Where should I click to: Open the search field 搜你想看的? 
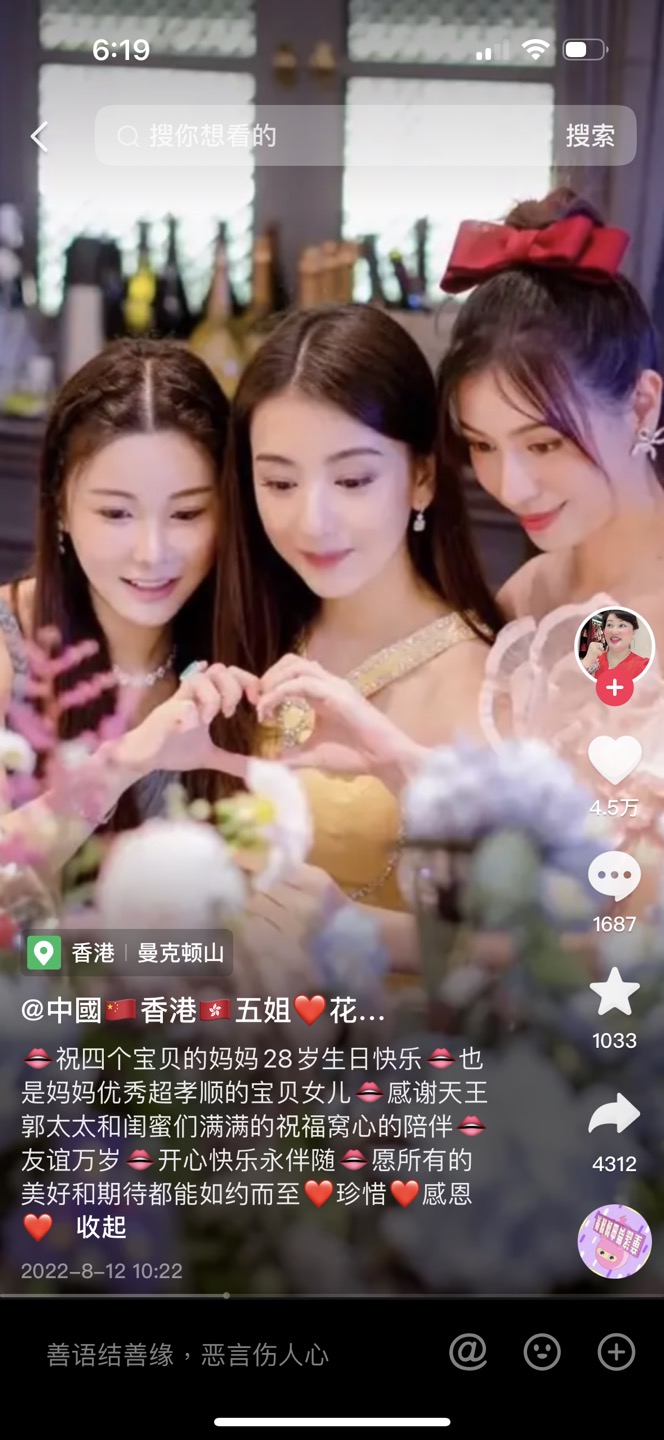click(320, 136)
